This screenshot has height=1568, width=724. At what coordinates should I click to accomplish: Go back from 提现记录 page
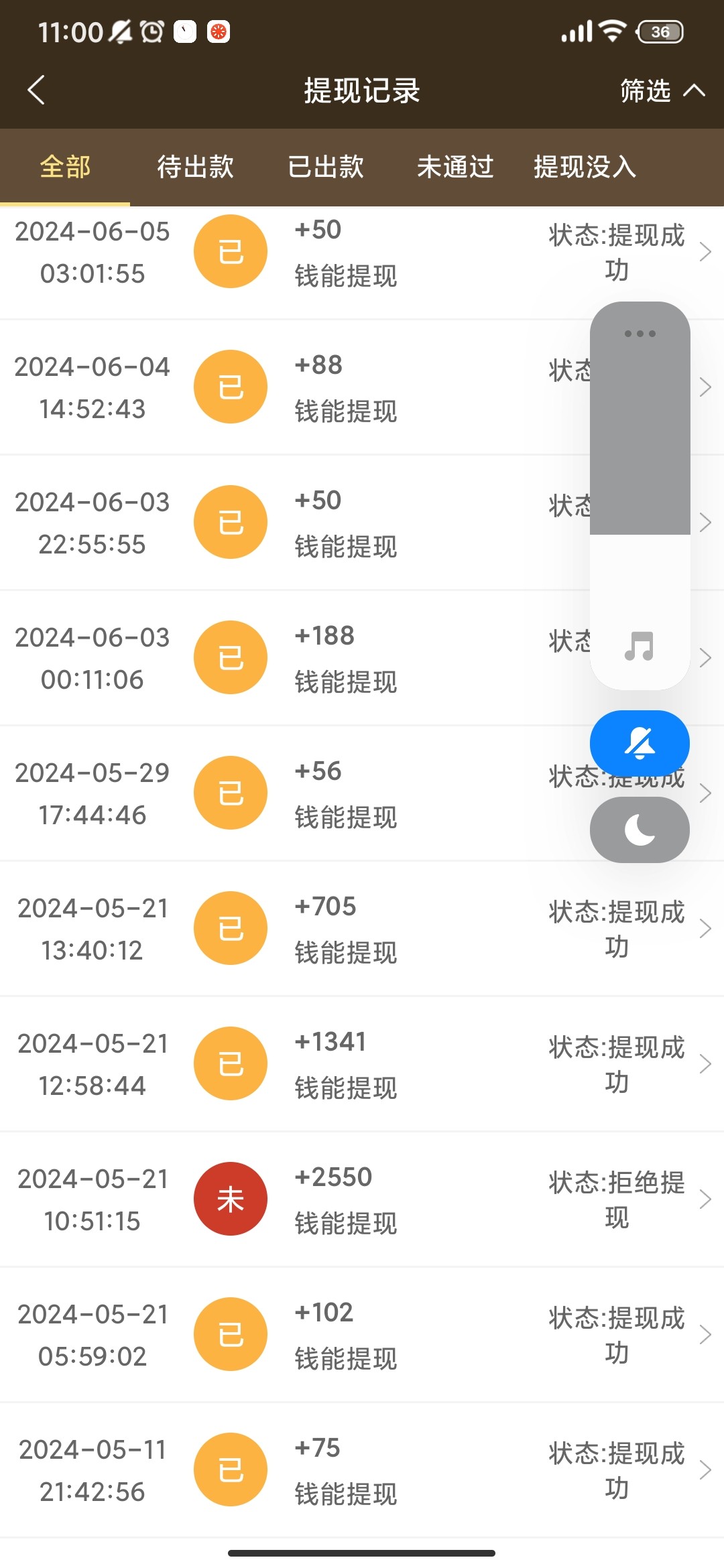(x=36, y=90)
